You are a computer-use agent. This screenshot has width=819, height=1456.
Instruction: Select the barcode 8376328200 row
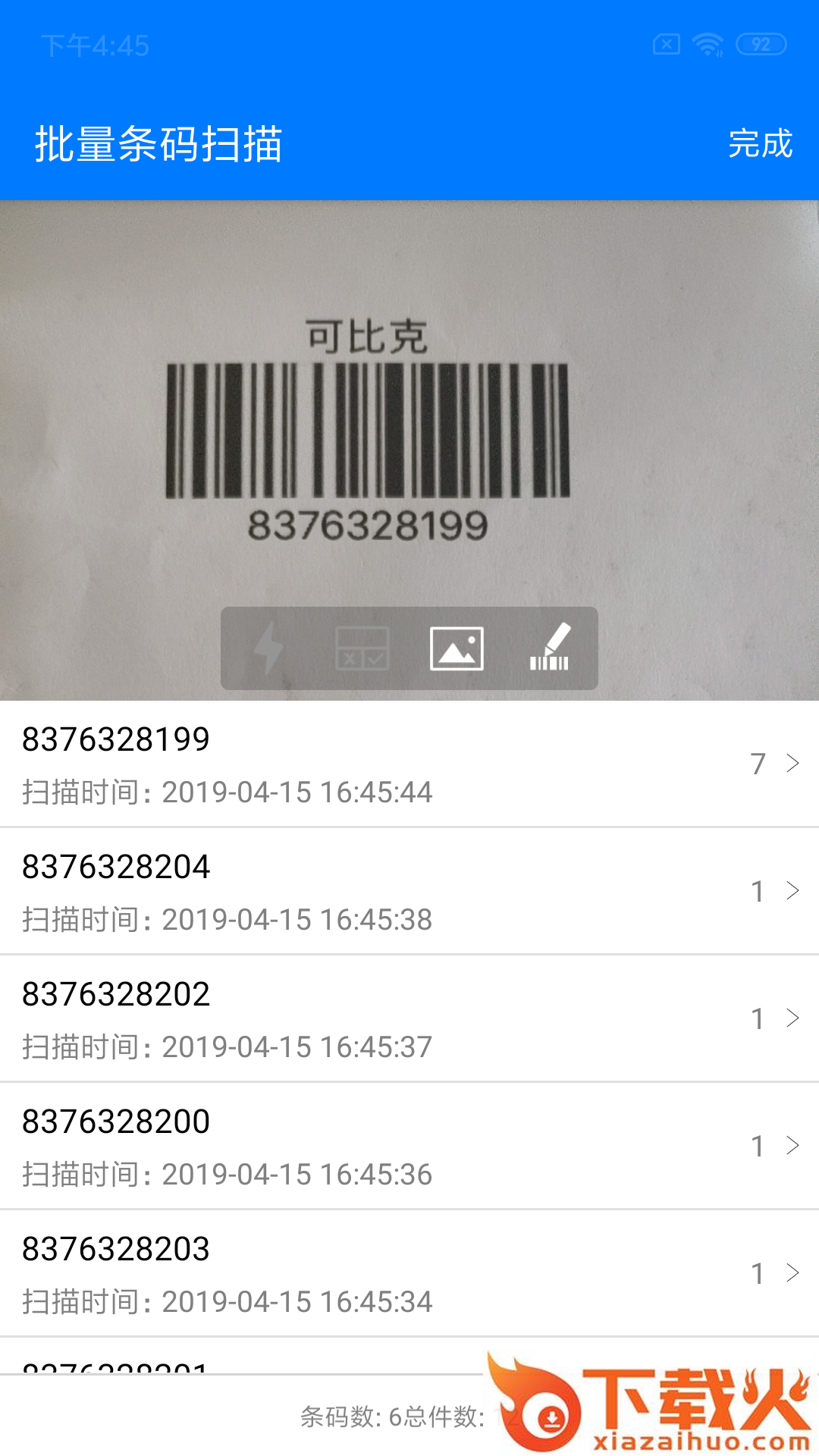[x=409, y=1146]
